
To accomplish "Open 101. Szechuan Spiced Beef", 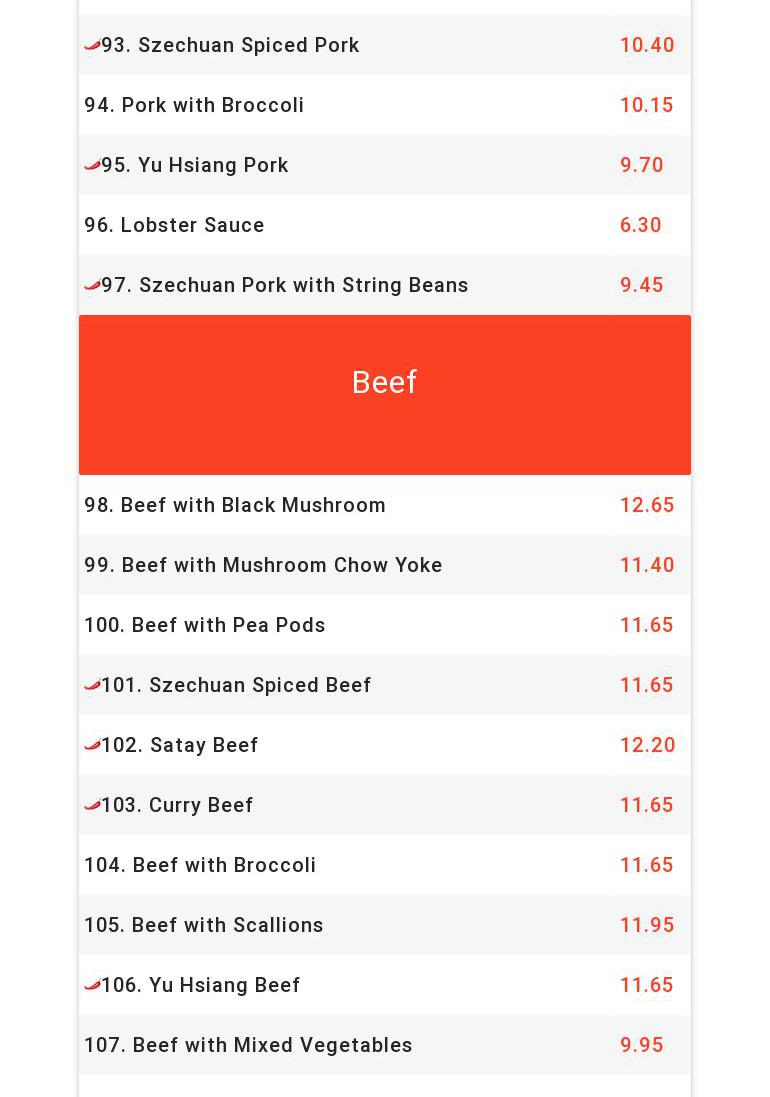I will pyautogui.click(x=236, y=685).
